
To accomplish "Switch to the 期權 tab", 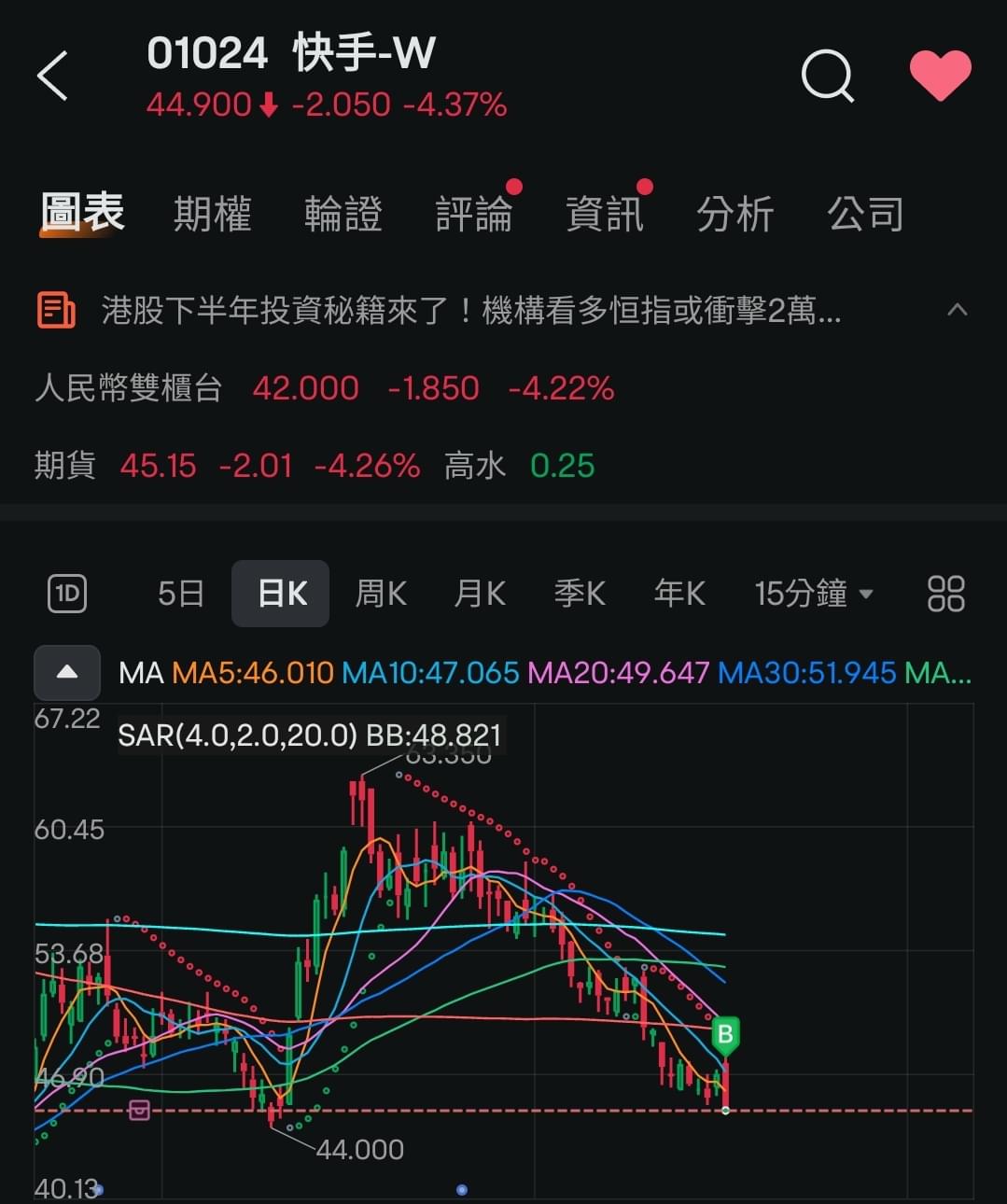I will 213,214.
